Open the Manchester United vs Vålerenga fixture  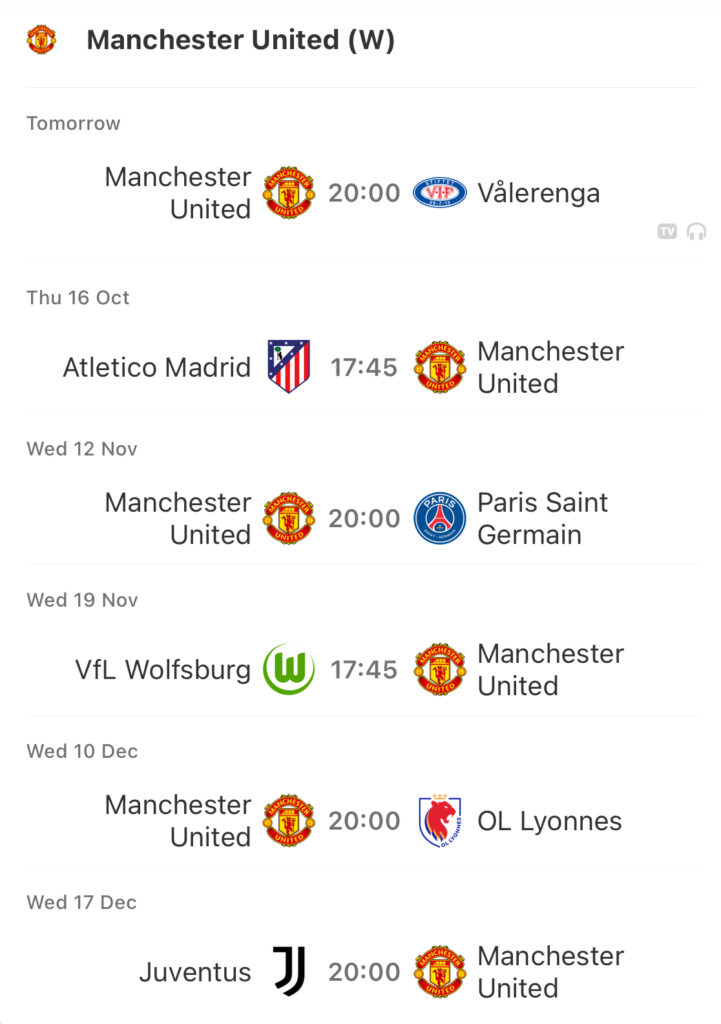coord(364,193)
